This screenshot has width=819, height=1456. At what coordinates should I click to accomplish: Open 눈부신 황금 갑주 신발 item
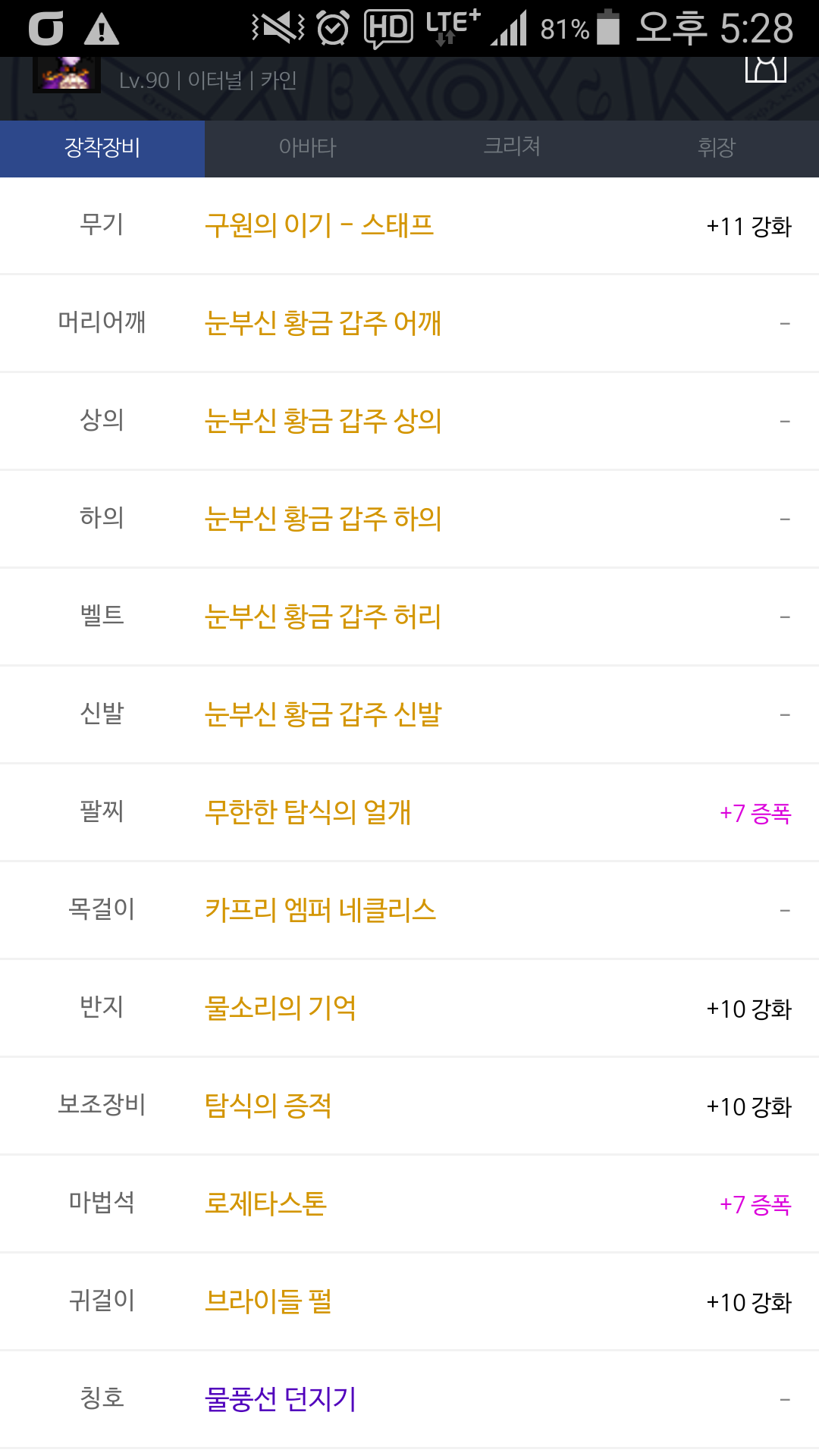tap(323, 714)
